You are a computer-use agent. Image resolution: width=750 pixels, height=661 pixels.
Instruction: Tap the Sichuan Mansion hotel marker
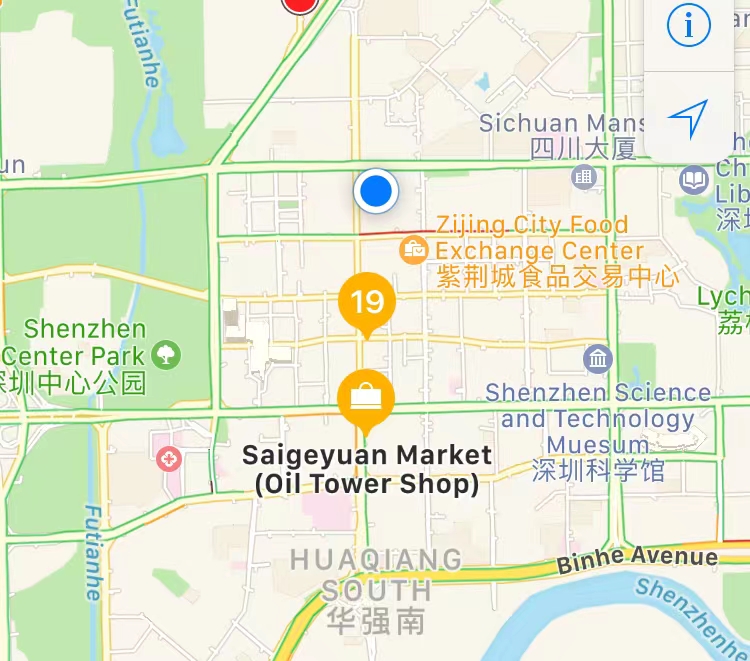click(583, 177)
